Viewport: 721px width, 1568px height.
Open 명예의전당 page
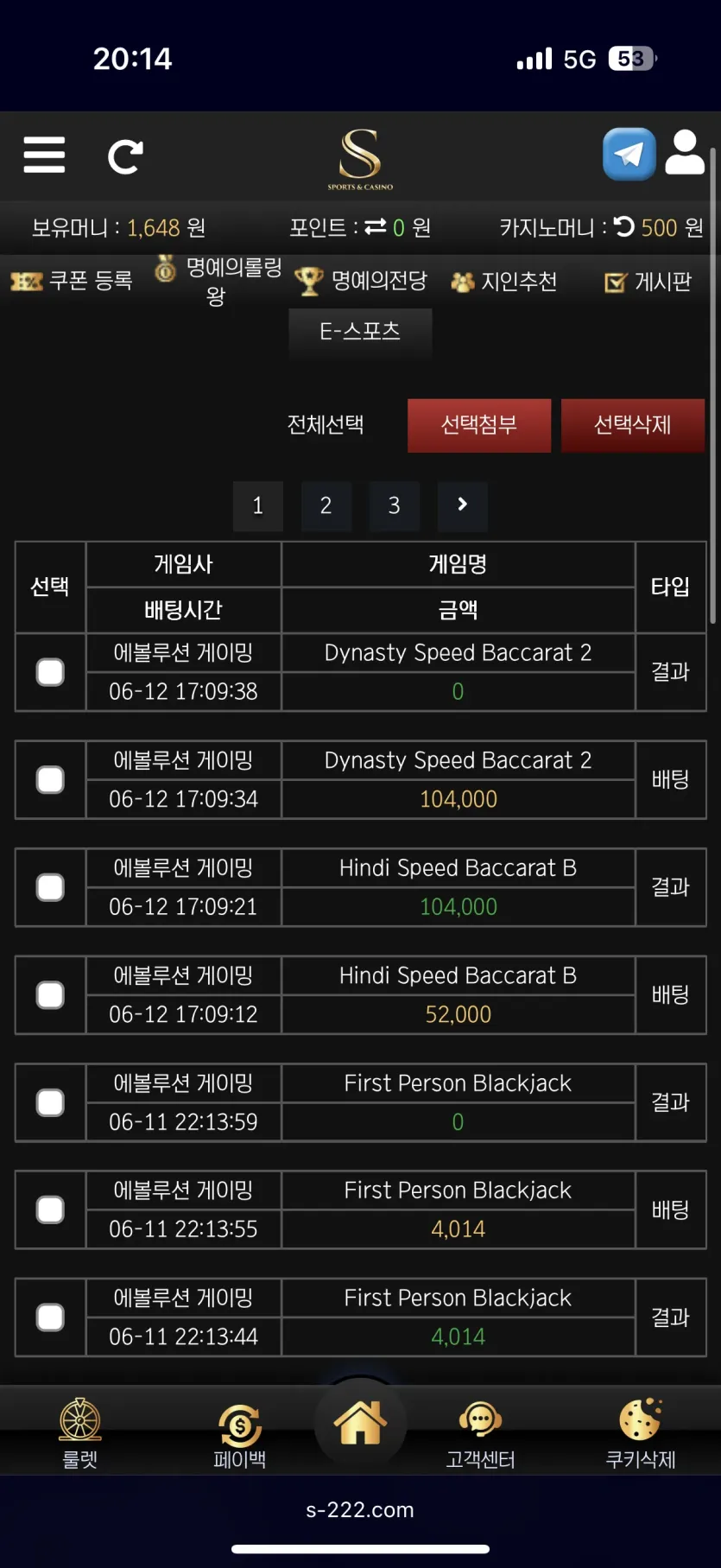[361, 281]
